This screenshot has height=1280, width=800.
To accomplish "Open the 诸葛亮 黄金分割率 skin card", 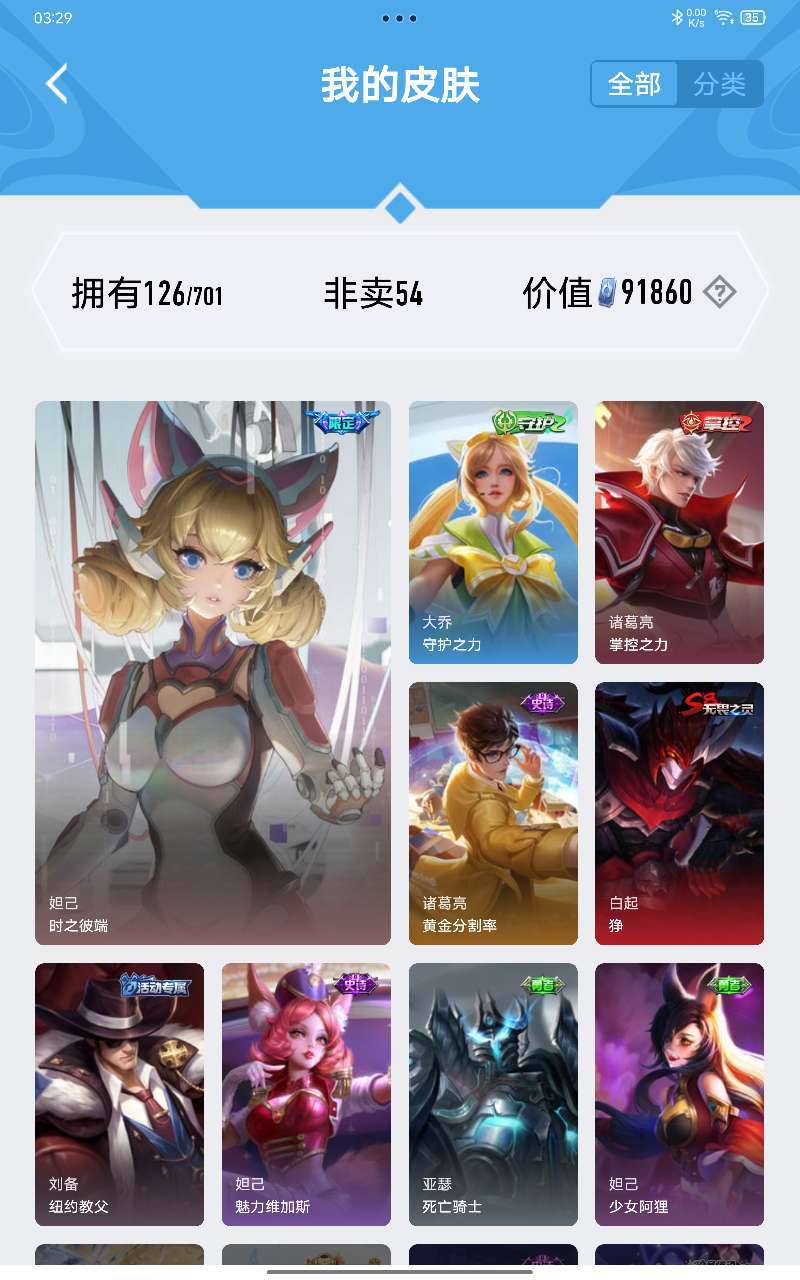I will (x=493, y=814).
